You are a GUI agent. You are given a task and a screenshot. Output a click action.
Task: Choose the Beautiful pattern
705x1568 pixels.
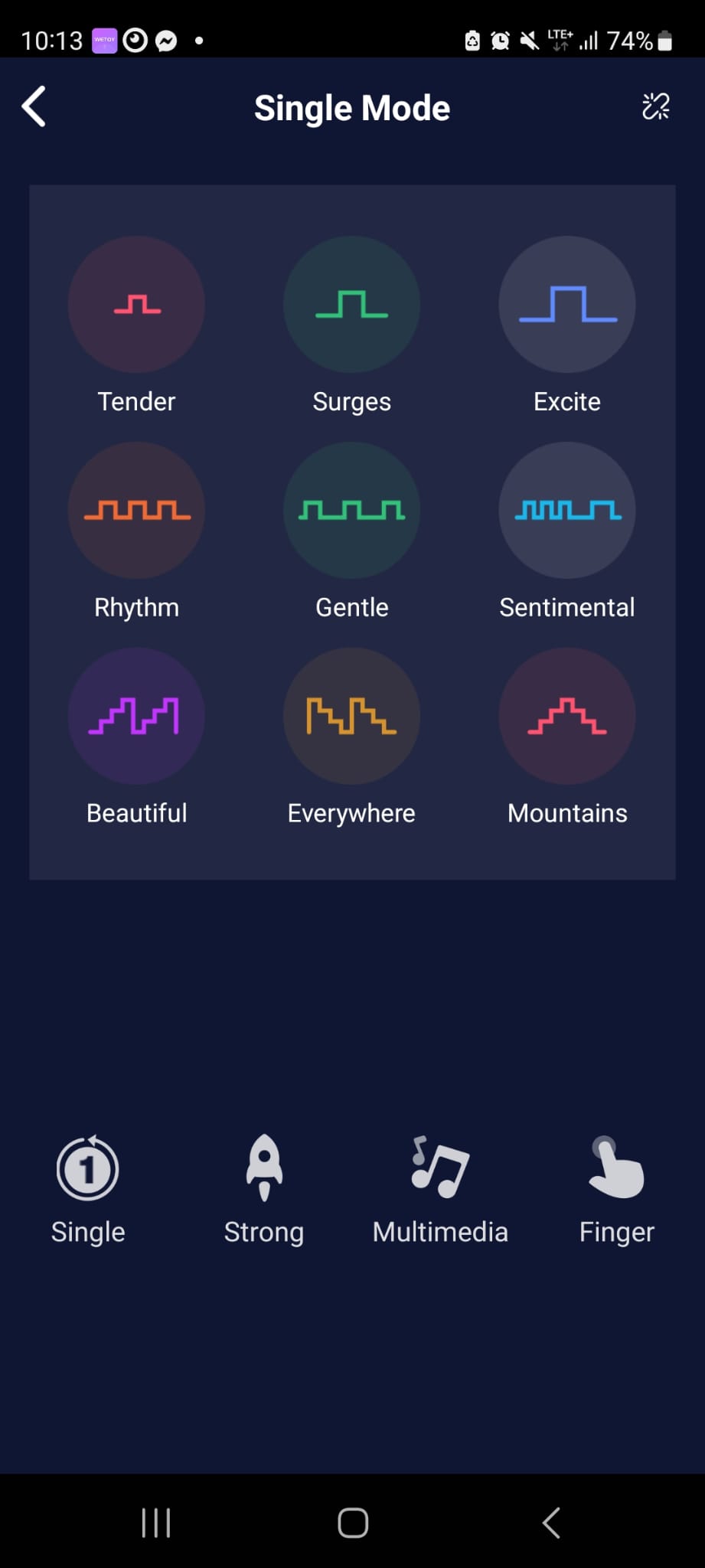(136, 716)
